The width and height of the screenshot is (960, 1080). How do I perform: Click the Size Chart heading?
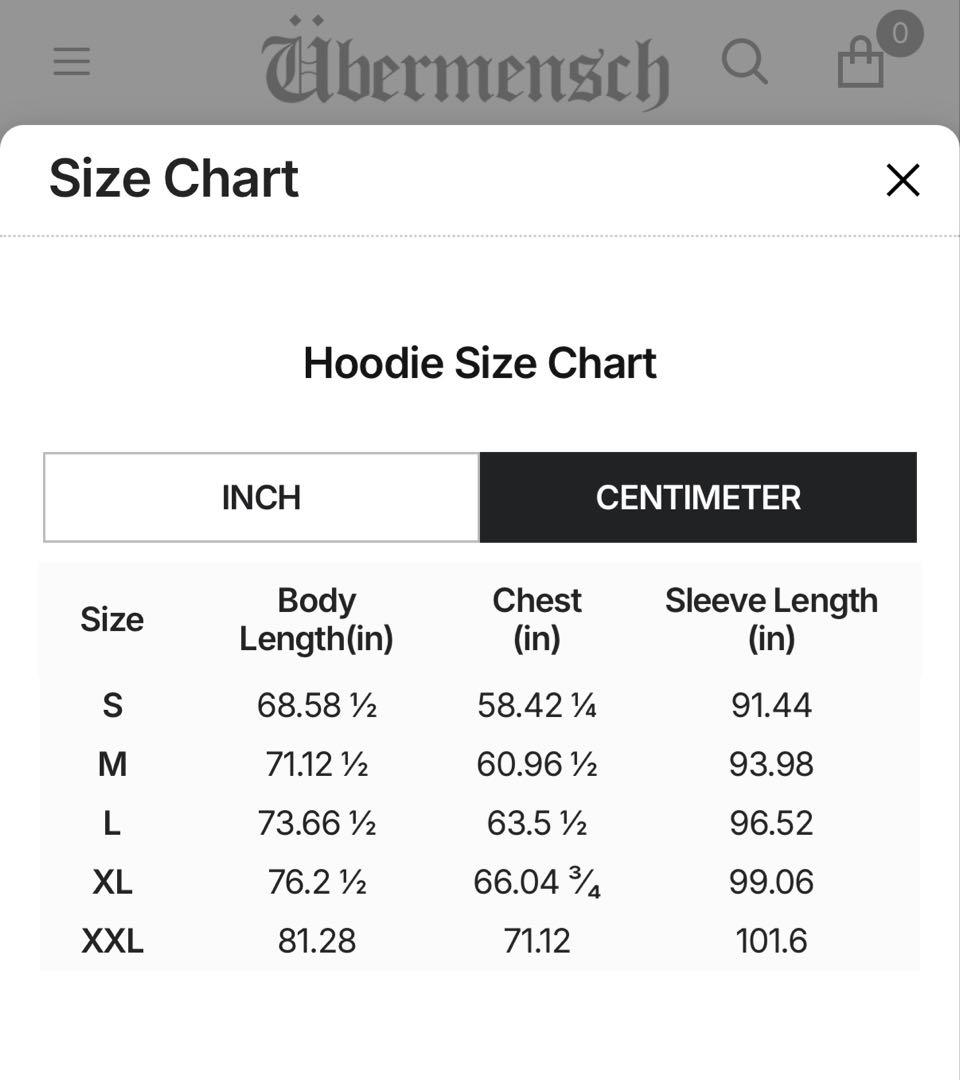pyautogui.click(x=174, y=179)
